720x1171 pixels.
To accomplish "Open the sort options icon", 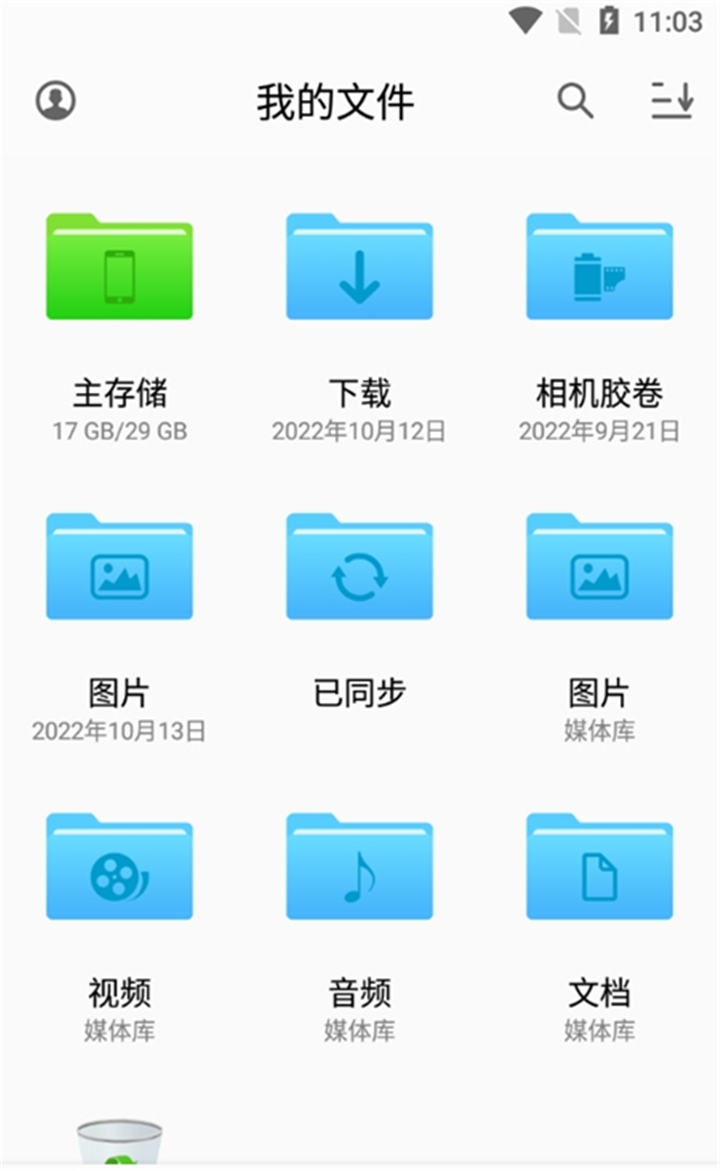I will (x=672, y=100).
